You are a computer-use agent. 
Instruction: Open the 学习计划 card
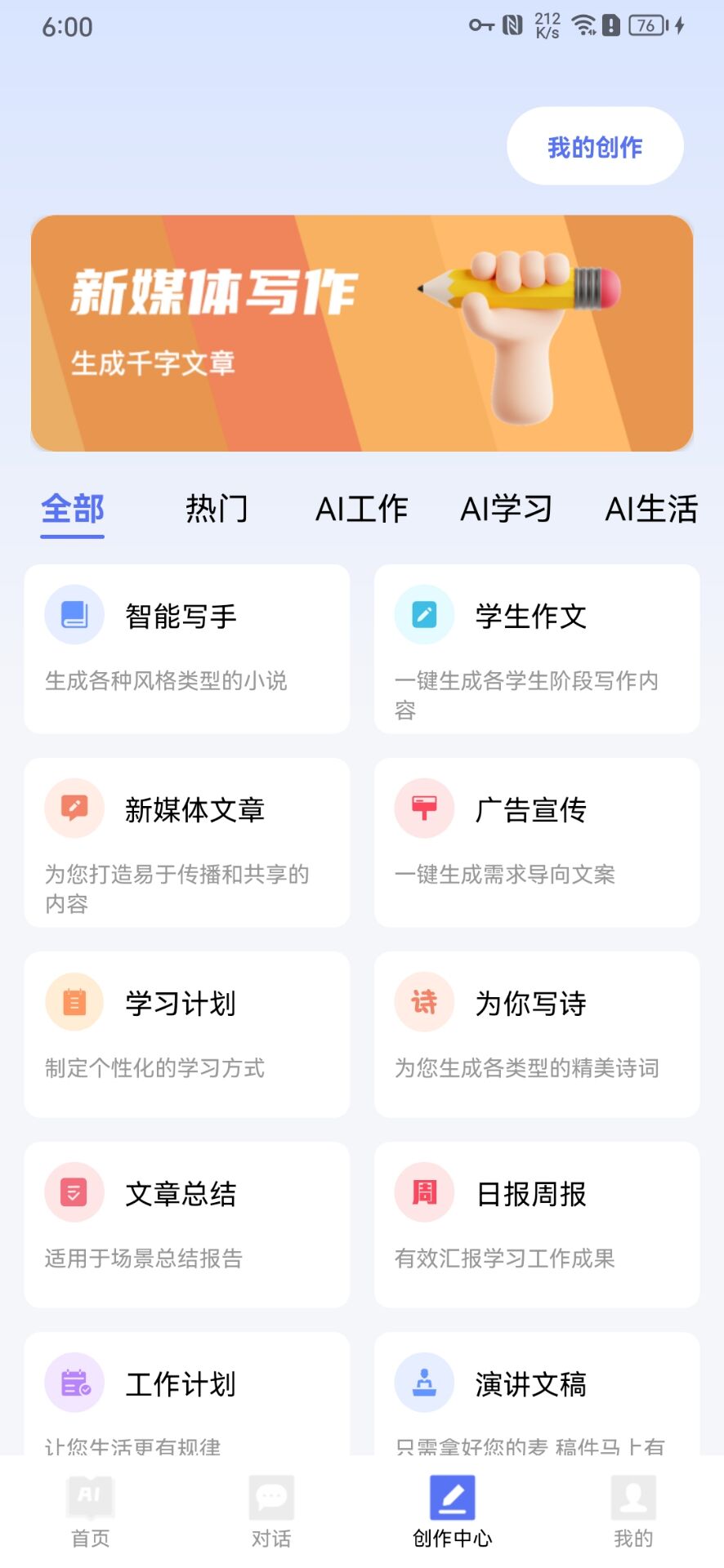[x=187, y=1034]
